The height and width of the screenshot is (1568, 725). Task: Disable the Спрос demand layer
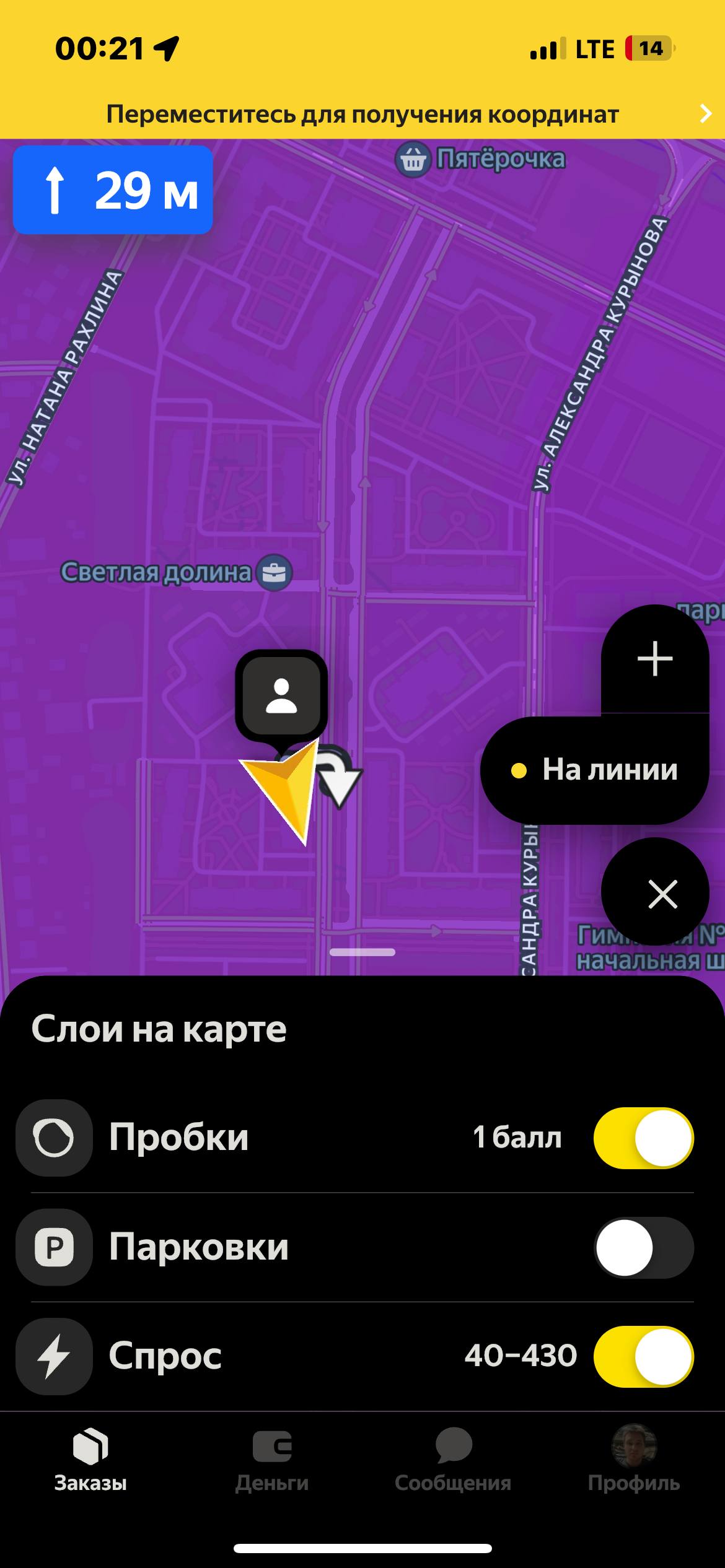pyautogui.click(x=643, y=1356)
